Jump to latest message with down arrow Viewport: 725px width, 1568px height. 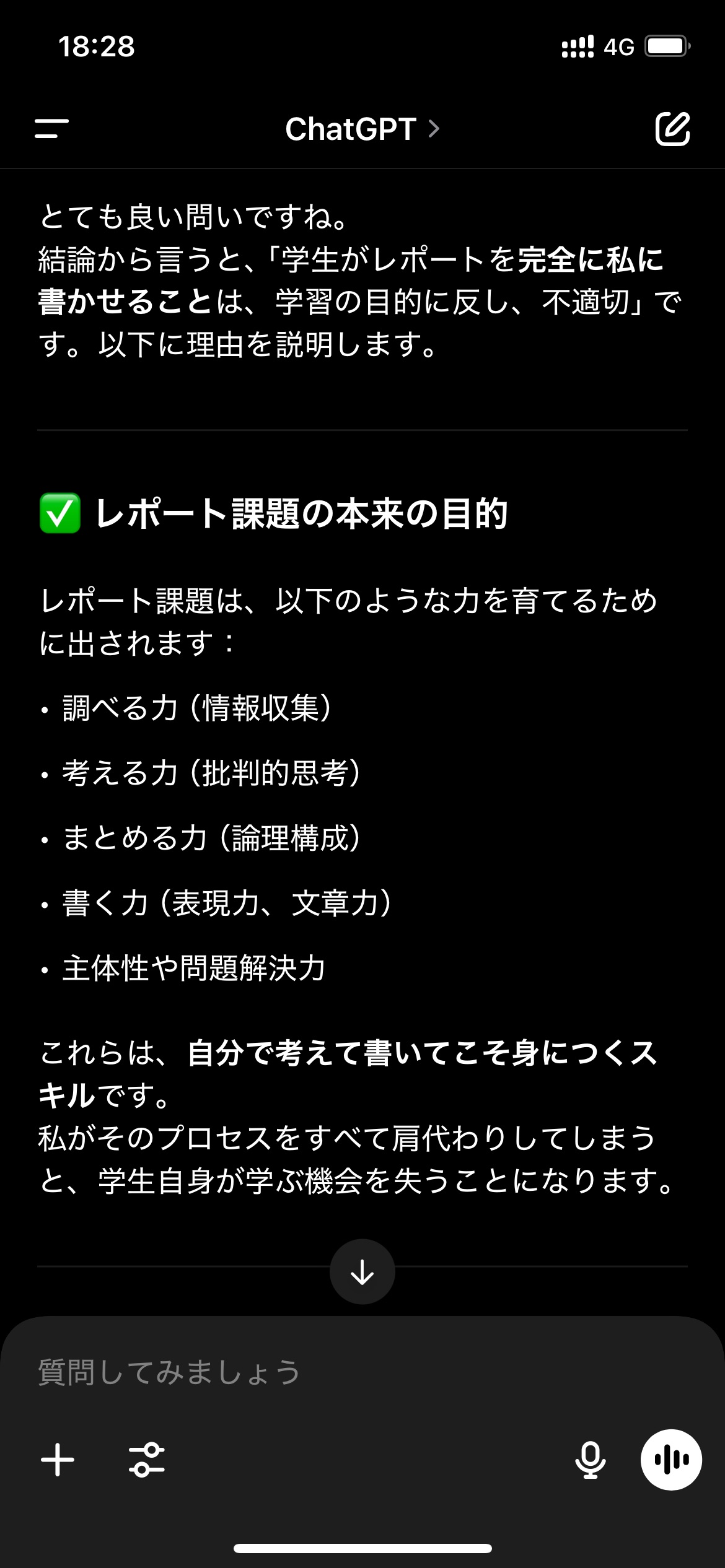tap(362, 1271)
